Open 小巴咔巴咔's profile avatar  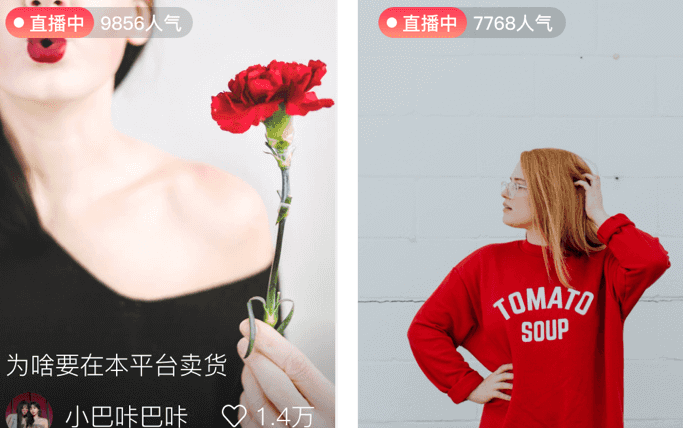coord(29,413)
